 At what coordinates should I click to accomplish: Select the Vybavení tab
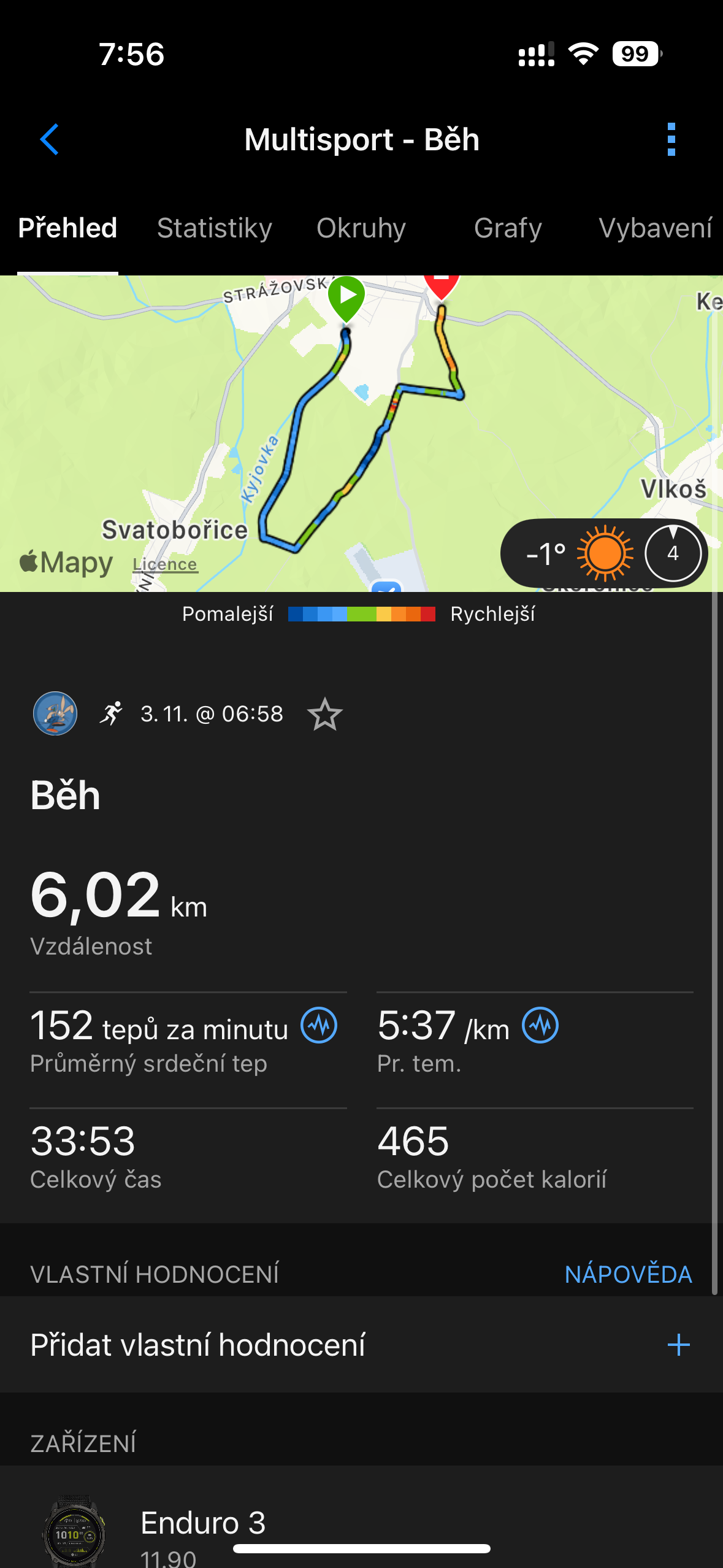(655, 228)
